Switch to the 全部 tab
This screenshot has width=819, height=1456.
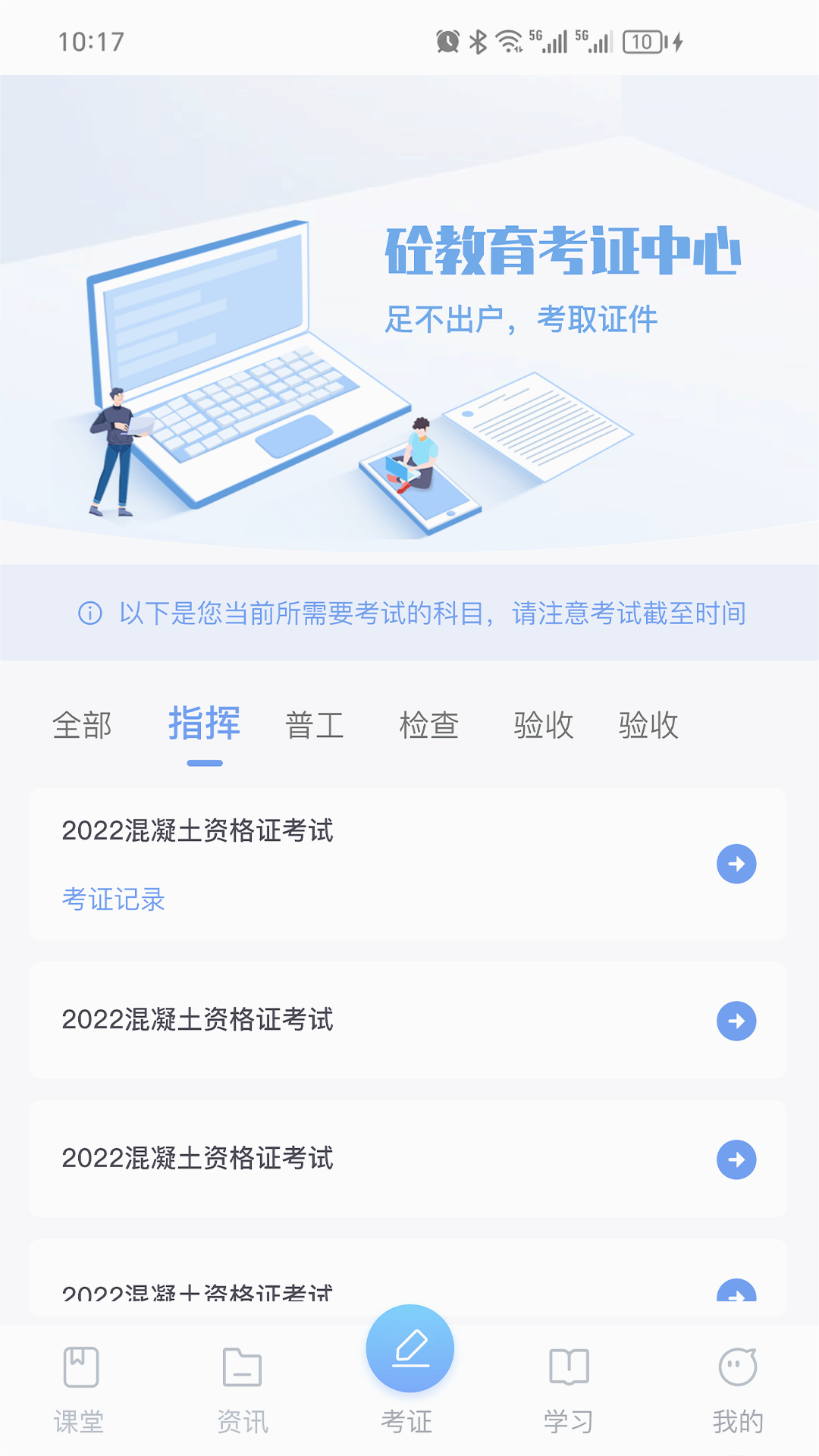click(x=82, y=725)
